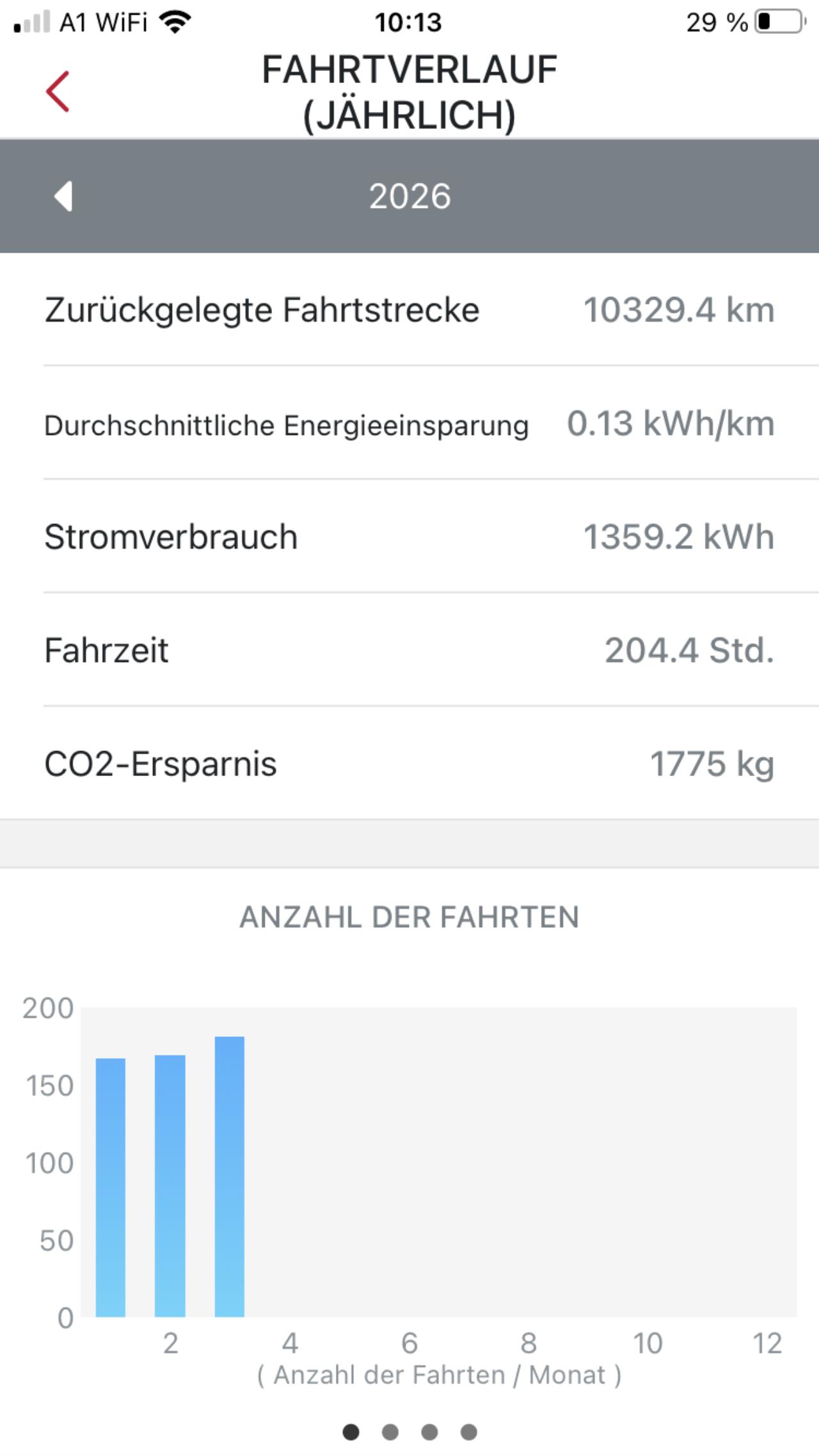Select the second chart page dot
Viewport: 819px width, 1456px height.
[x=390, y=1432]
